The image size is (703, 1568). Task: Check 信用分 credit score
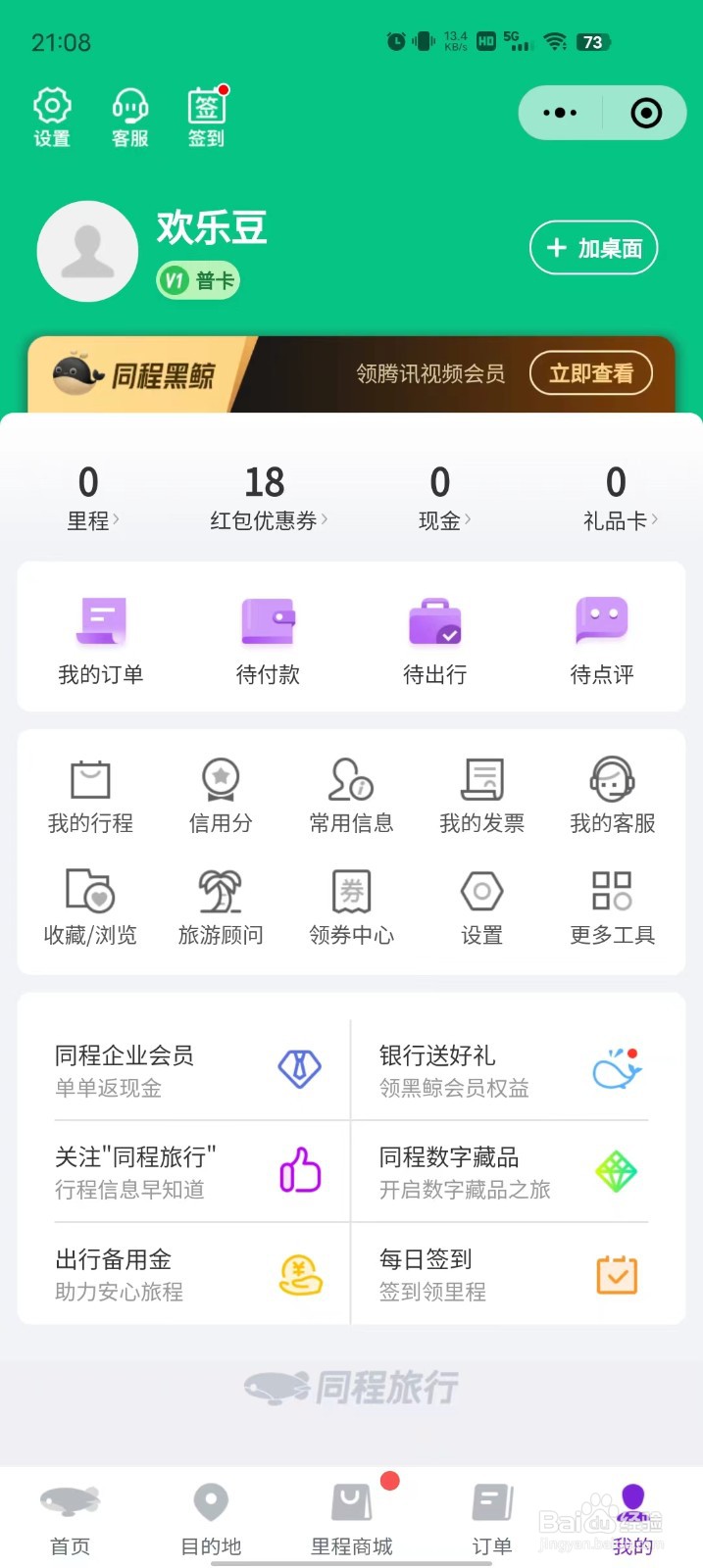[x=221, y=796]
